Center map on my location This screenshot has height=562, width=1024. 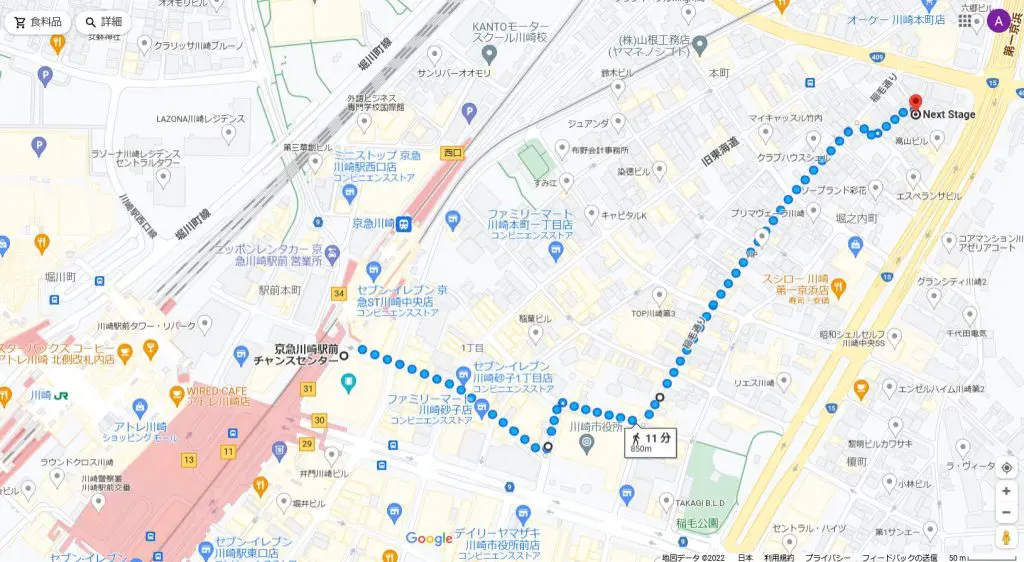[x=1006, y=466]
